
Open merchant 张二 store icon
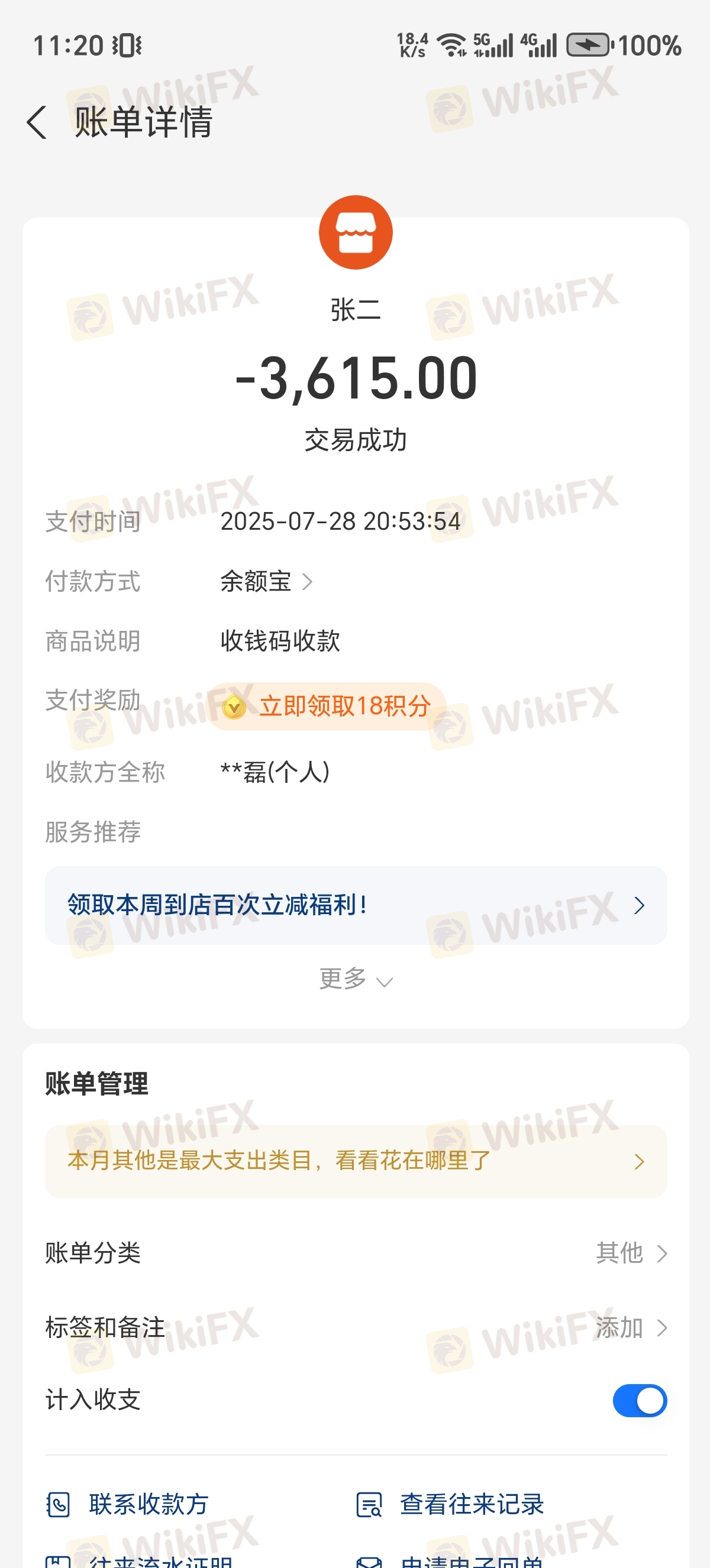click(x=356, y=232)
